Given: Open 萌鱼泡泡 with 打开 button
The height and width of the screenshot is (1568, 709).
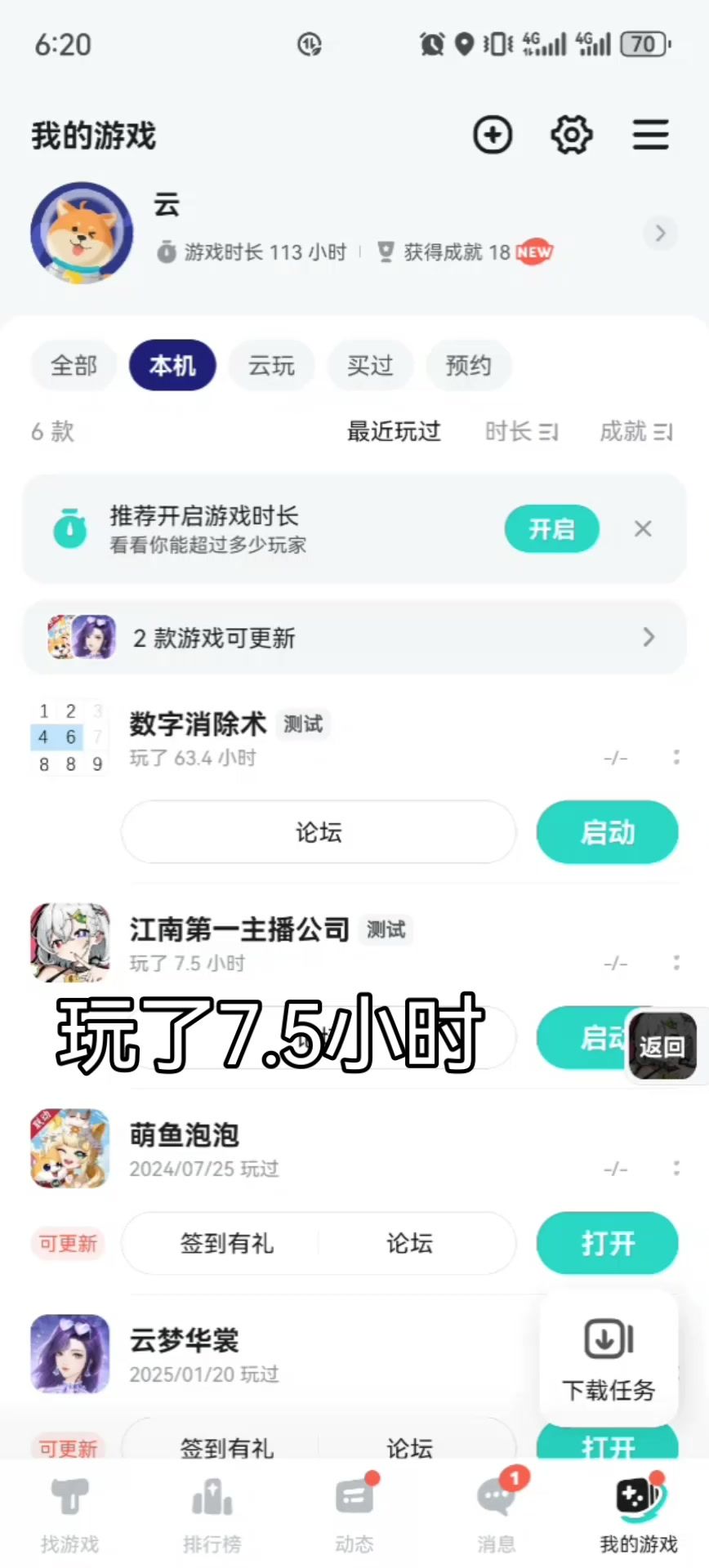Looking at the screenshot, I should (607, 1243).
